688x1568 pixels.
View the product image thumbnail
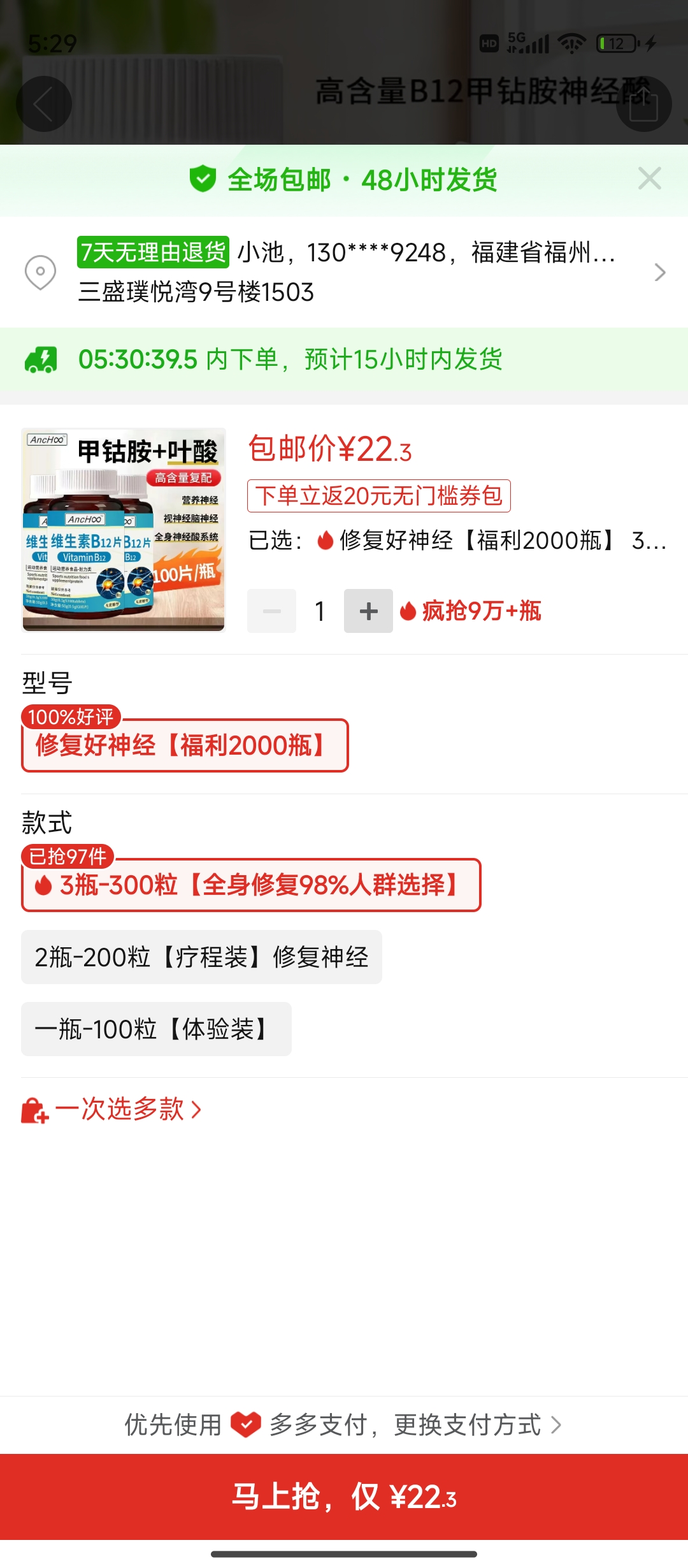(124, 530)
